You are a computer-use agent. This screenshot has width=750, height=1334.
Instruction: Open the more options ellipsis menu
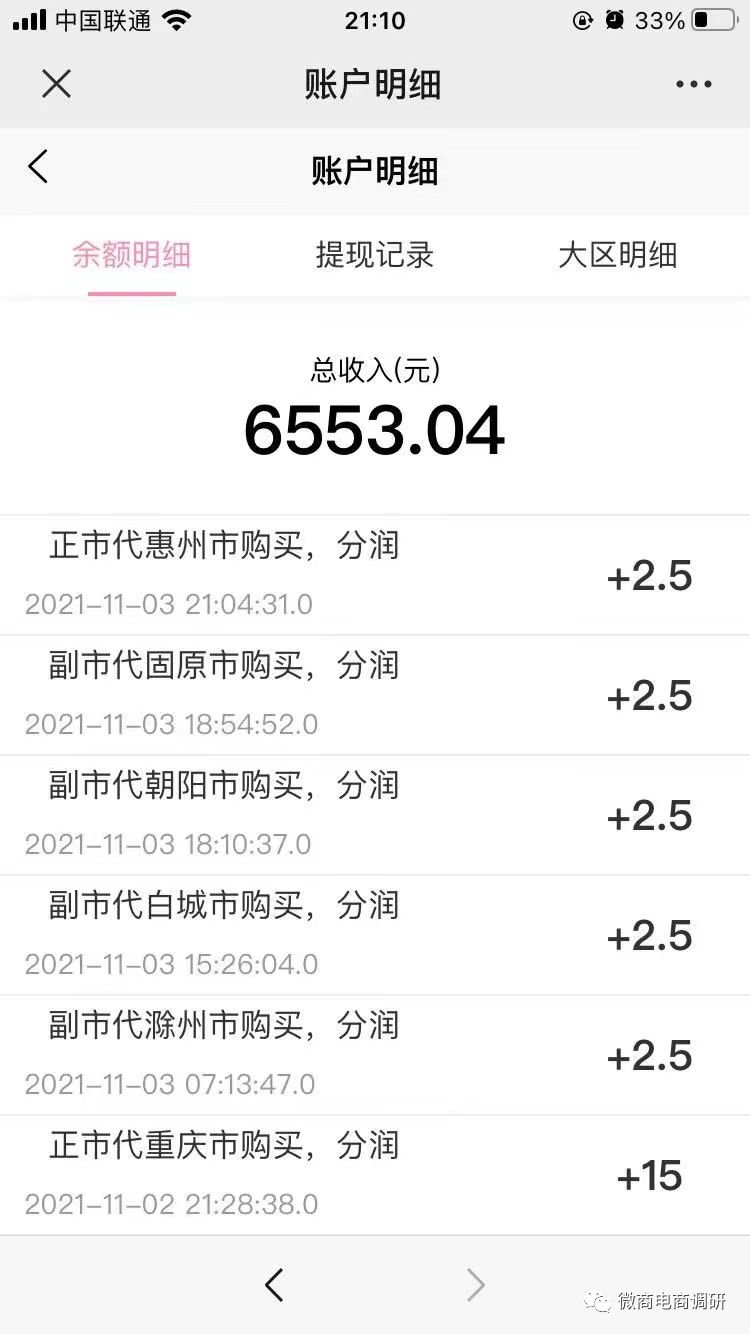[x=693, y=84]
